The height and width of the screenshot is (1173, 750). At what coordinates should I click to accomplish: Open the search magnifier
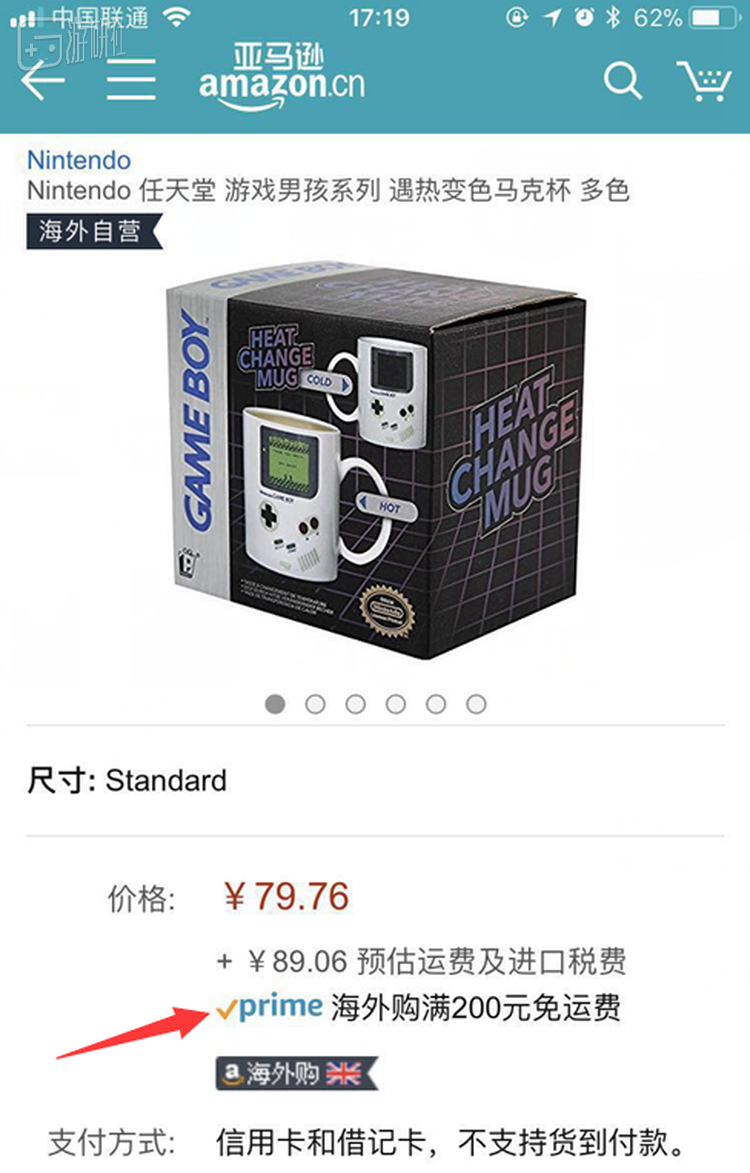(x=622, y=80)
